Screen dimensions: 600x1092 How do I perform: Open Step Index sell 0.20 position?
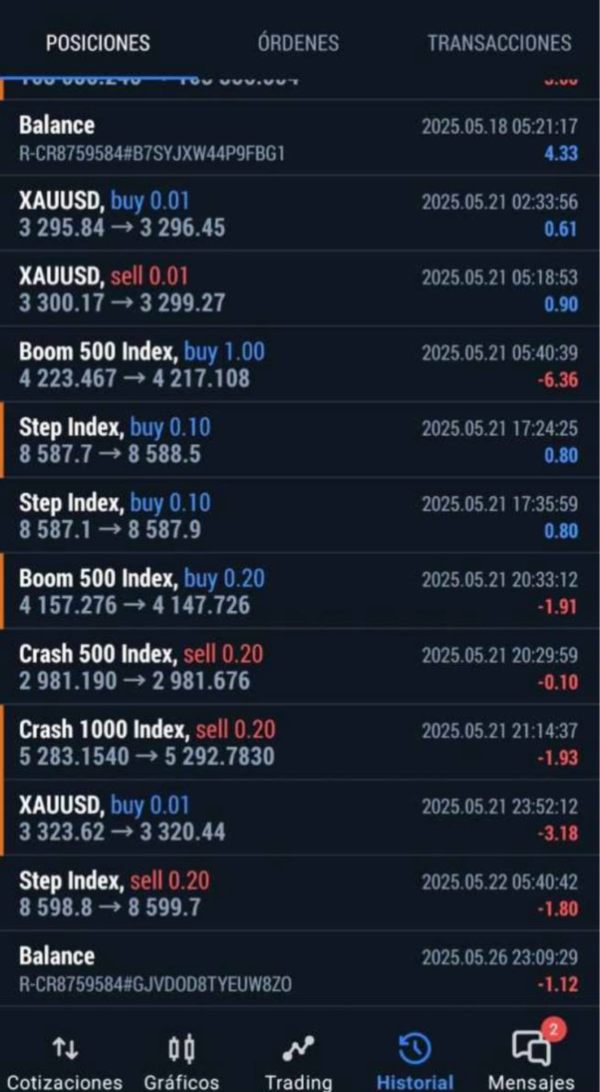300,893
